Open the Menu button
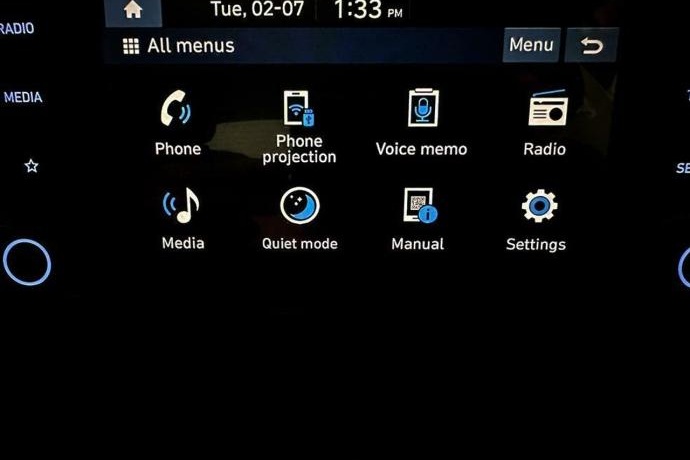The height and width of the screenshot is (460, 690). click(x=530, y=45)
